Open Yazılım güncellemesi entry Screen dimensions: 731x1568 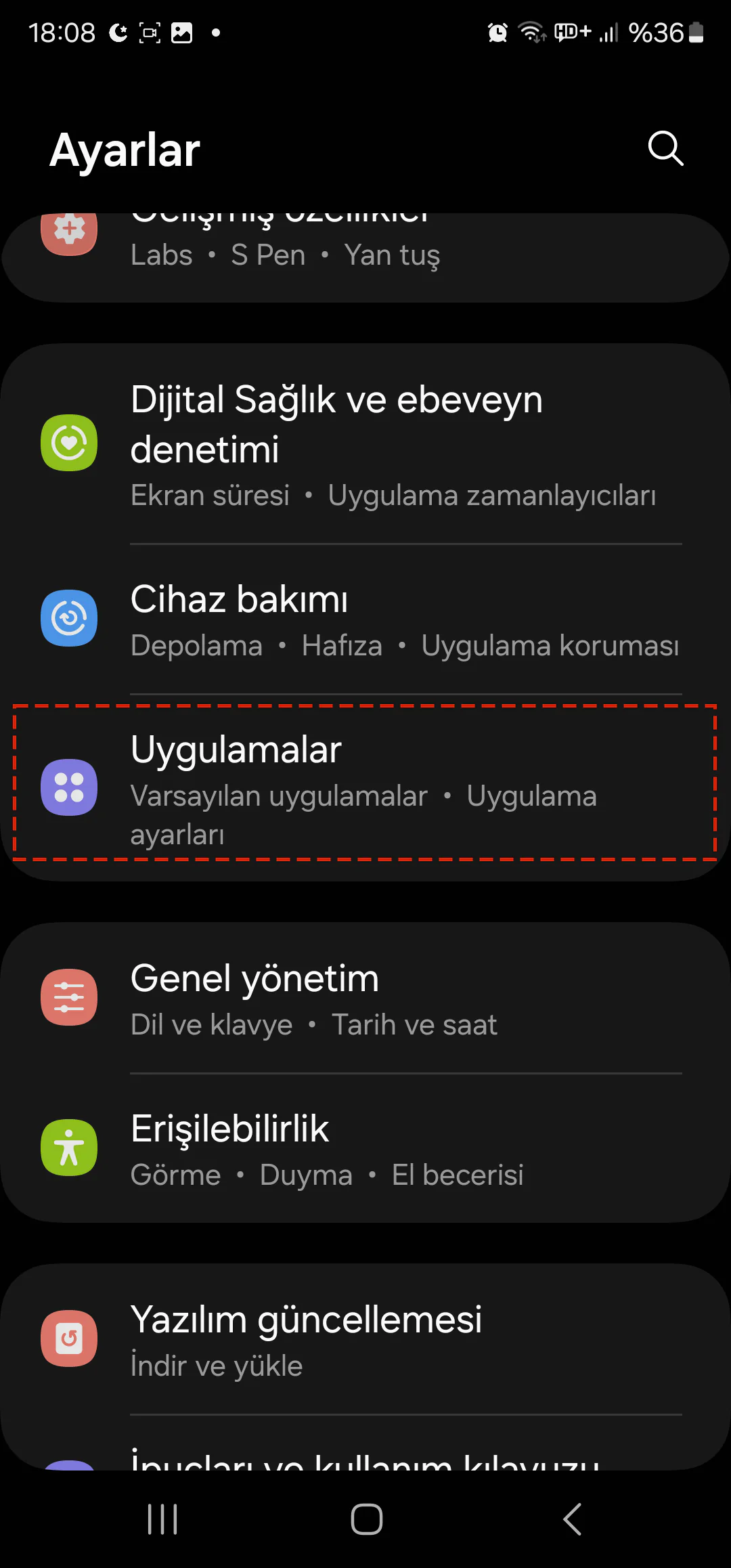coord(365,1338)
